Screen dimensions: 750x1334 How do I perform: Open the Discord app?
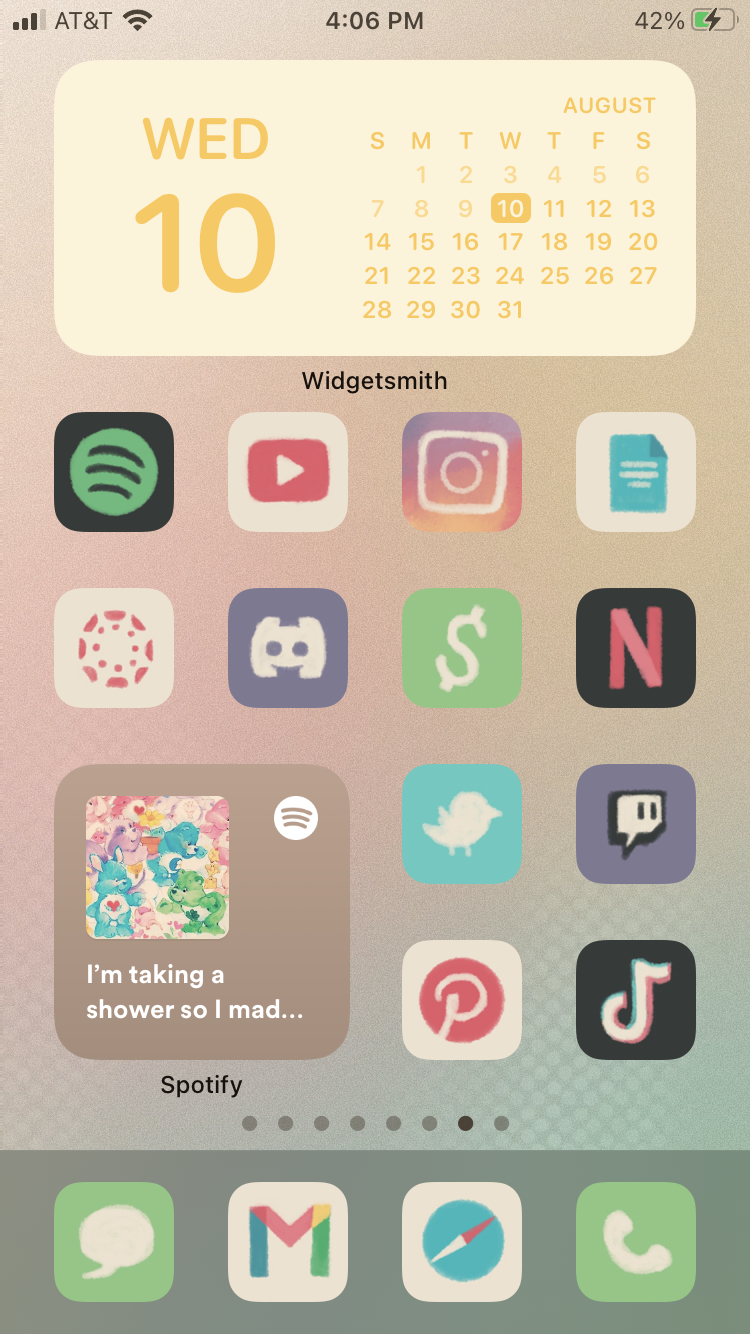tap(288, 647)
